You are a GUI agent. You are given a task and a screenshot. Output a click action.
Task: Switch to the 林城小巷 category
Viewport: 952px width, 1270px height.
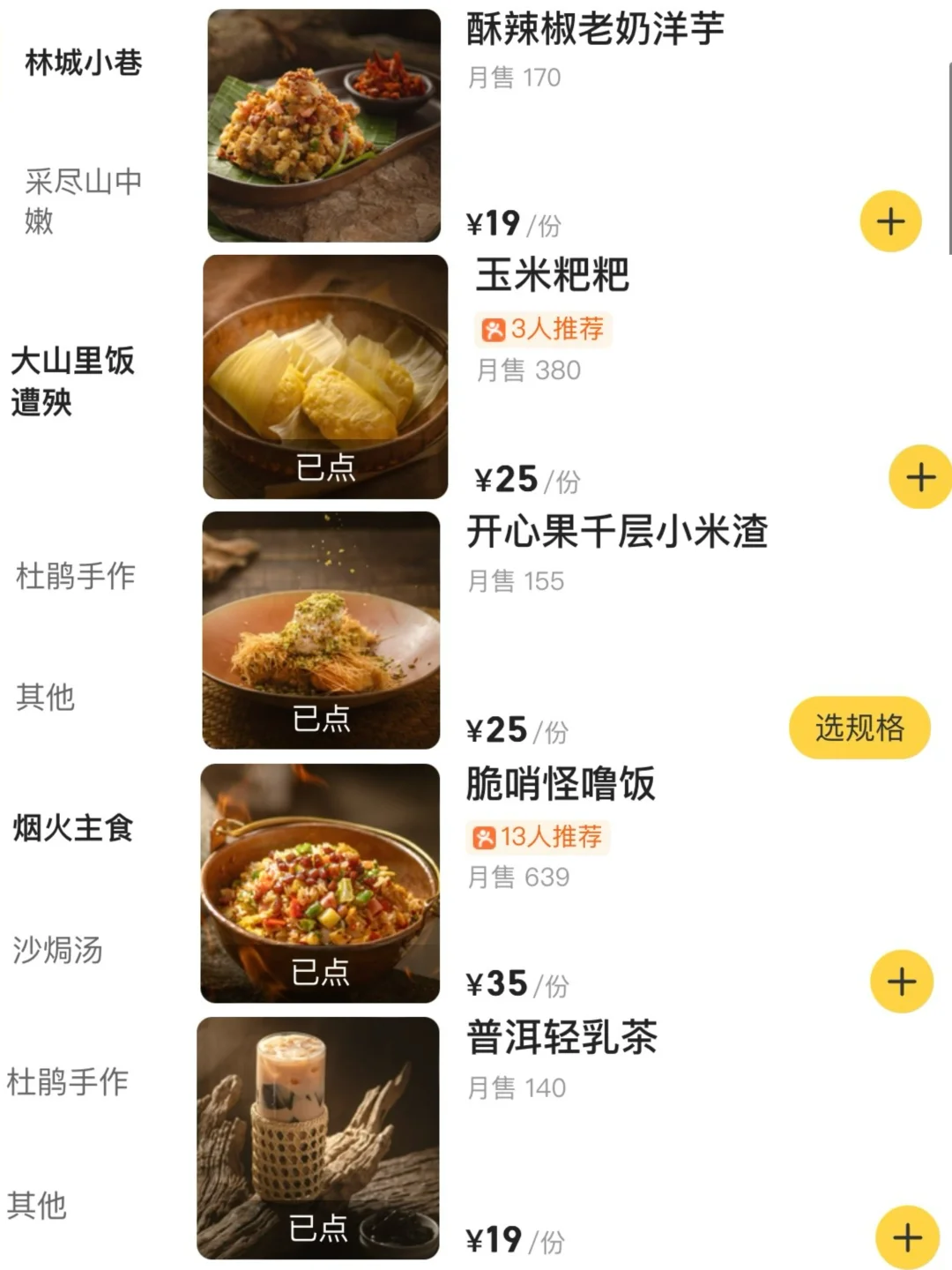pyautogui.click(x=83, y=63)
